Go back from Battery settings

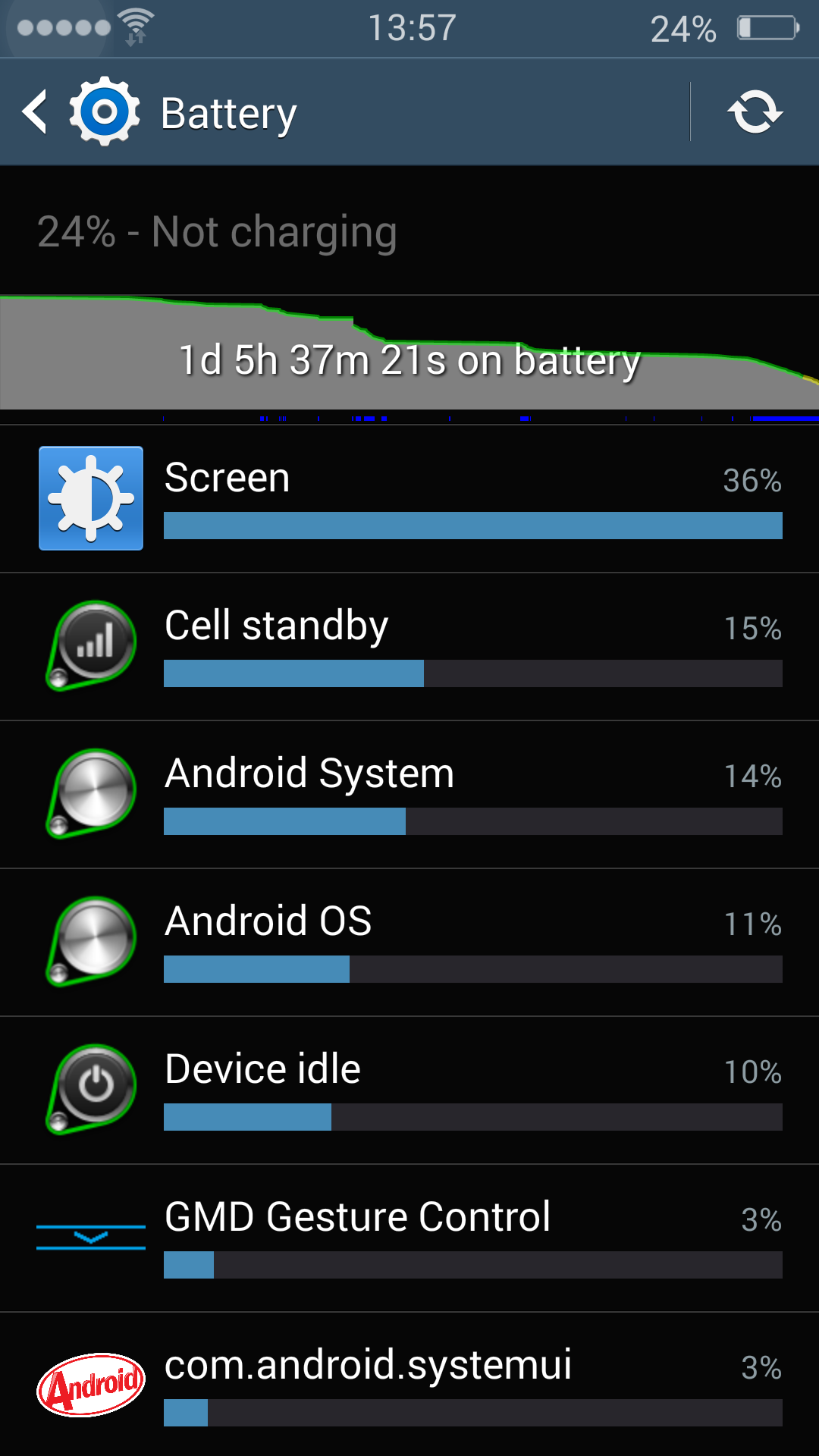[35, 112]
